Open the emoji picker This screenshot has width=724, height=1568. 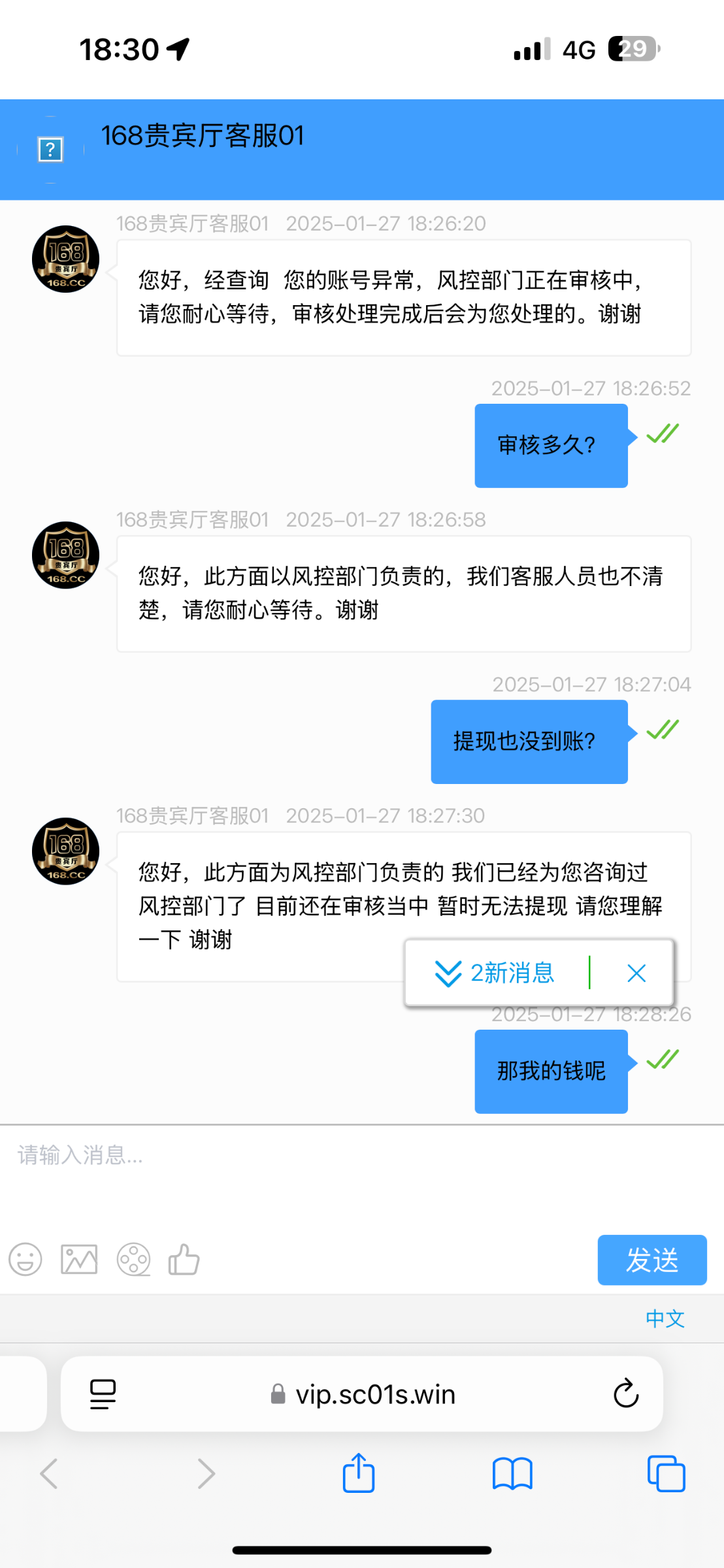tap(25, 1259)
